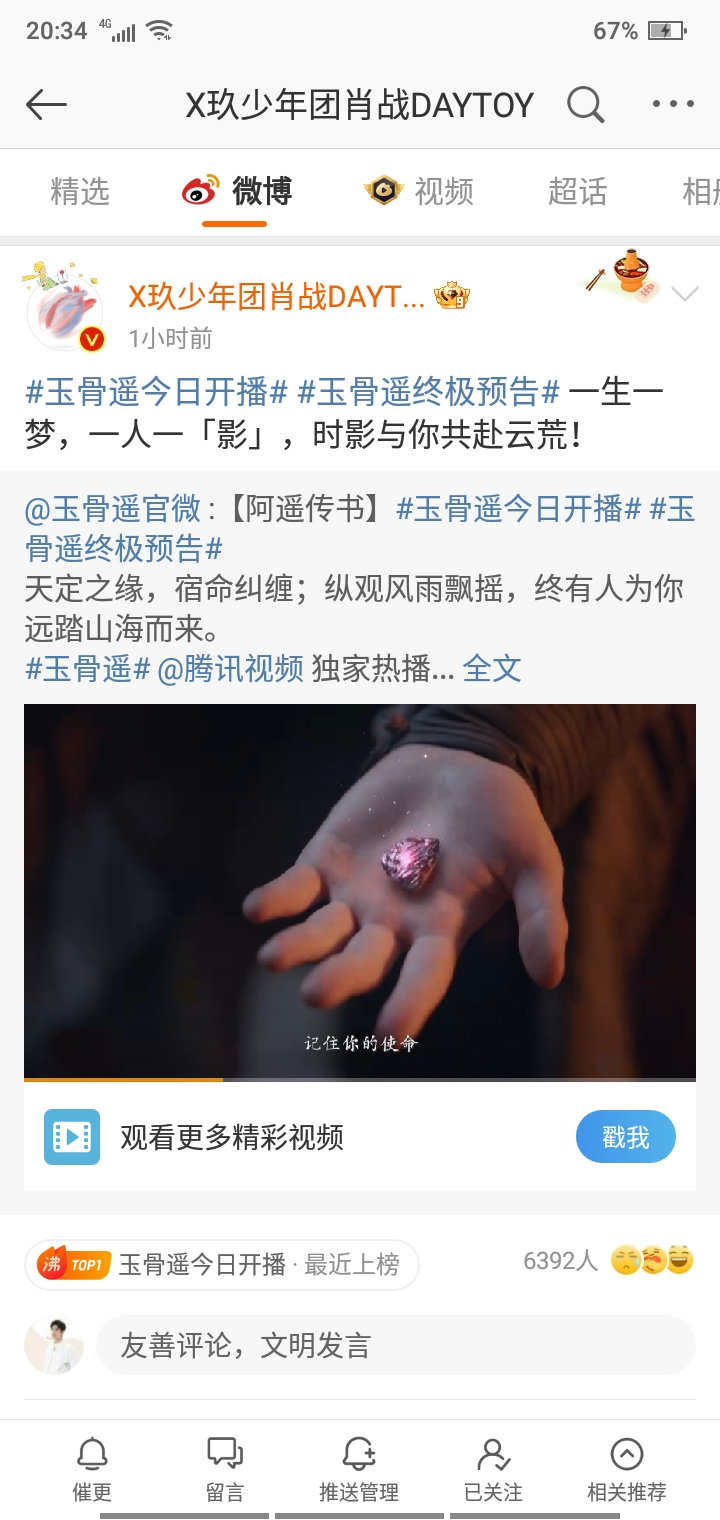Tap the 戳我 button

click(x=625, y=1137)
